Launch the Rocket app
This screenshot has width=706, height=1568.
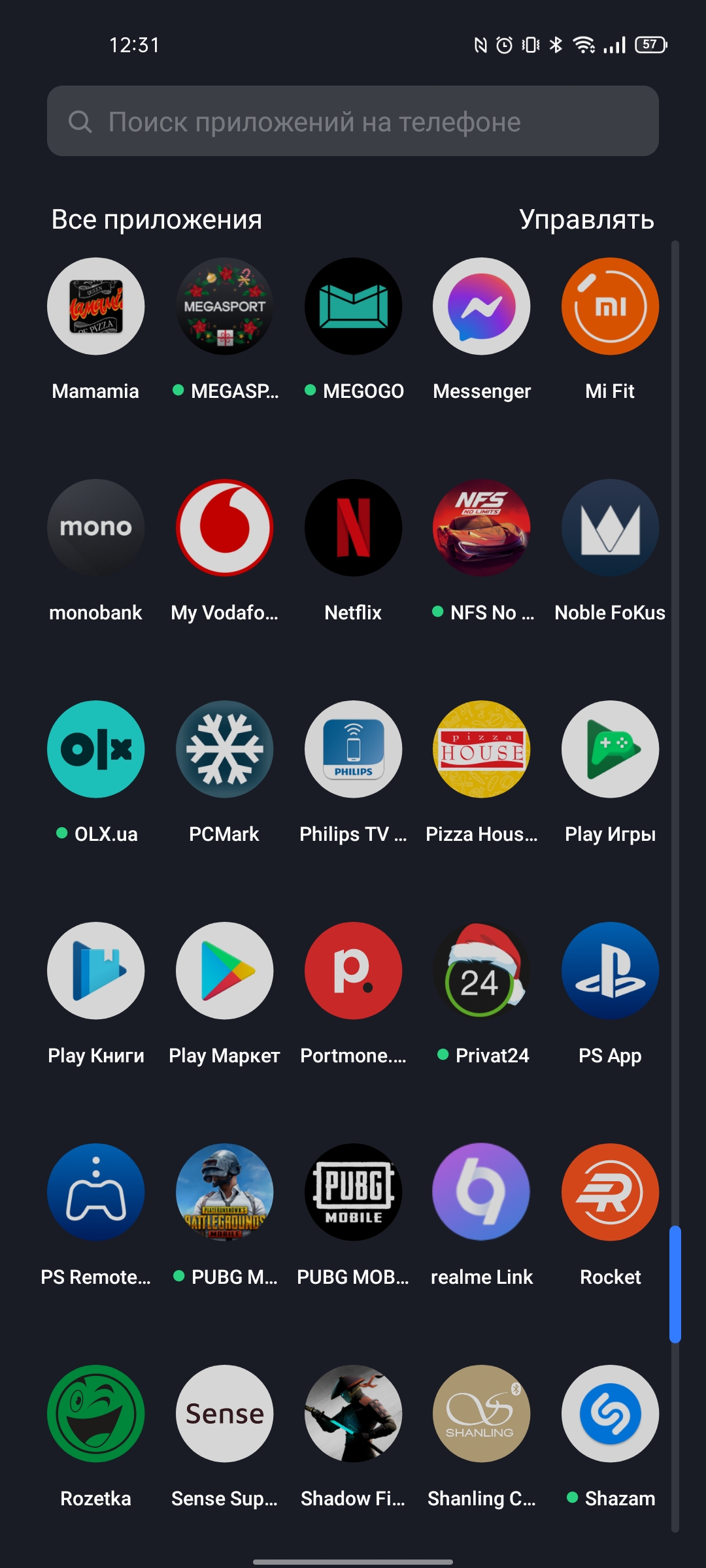[x=610, y=1193]
